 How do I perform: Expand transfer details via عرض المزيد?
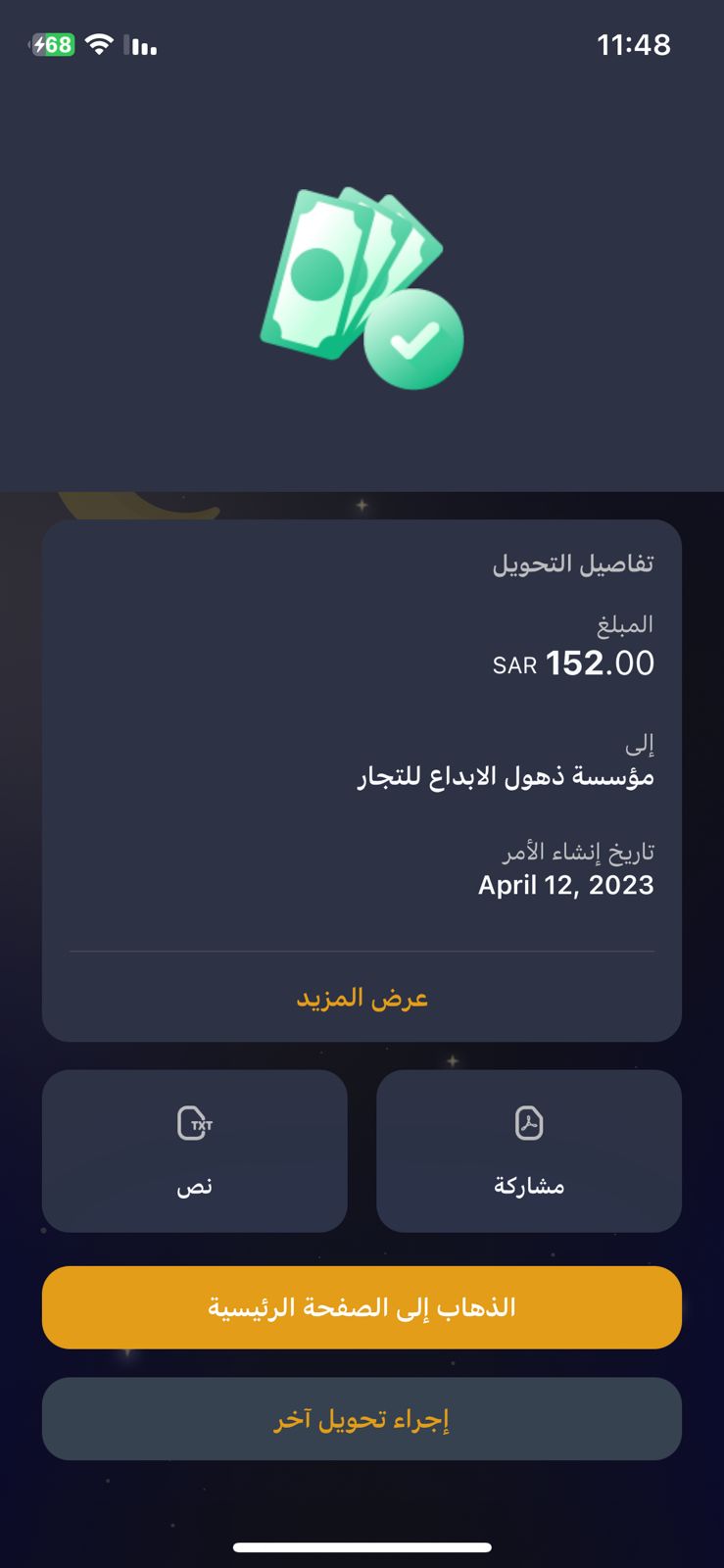[362, 998]
